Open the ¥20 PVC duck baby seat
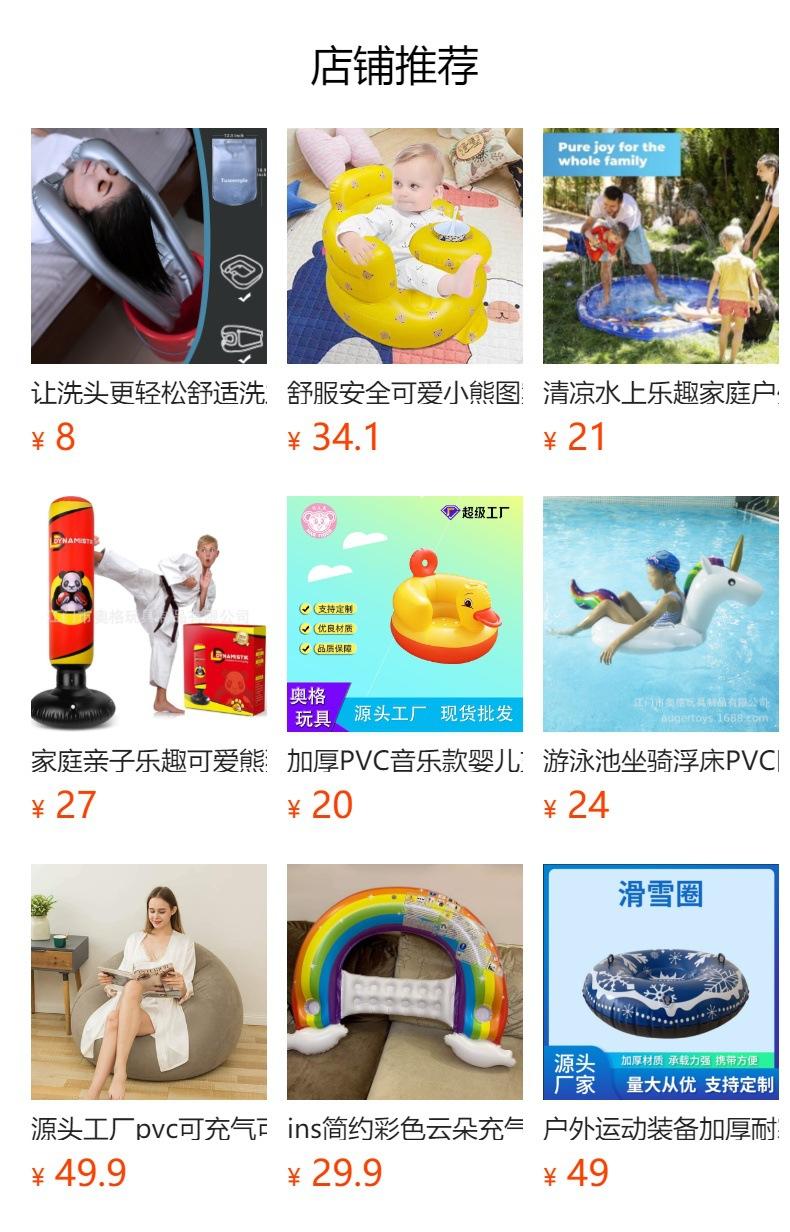Viewport: 790px width, 1232px height. tap(405, 614)
